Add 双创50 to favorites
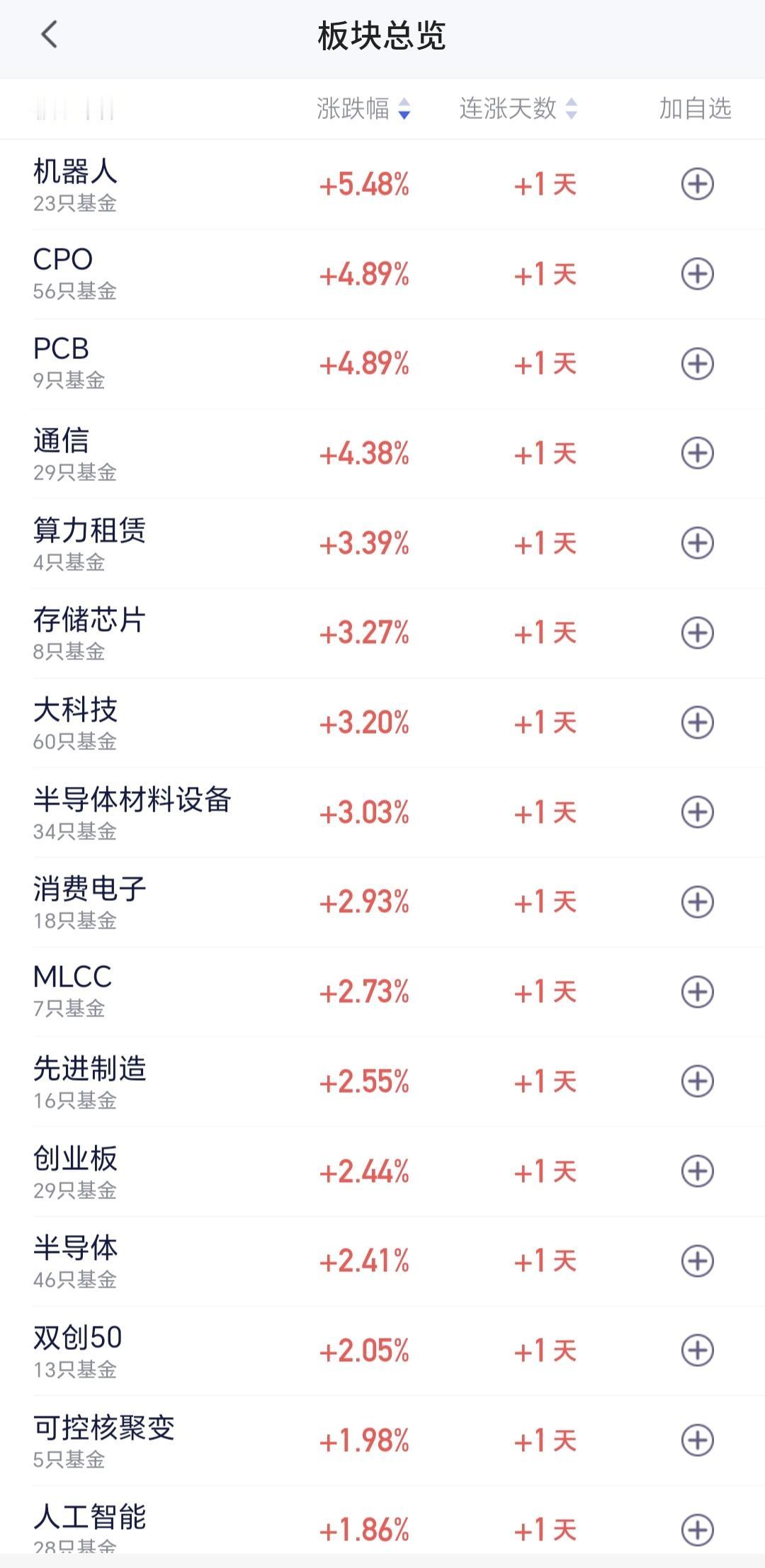The height and width of the screenshot is (1568, 765). [697, 1351]
